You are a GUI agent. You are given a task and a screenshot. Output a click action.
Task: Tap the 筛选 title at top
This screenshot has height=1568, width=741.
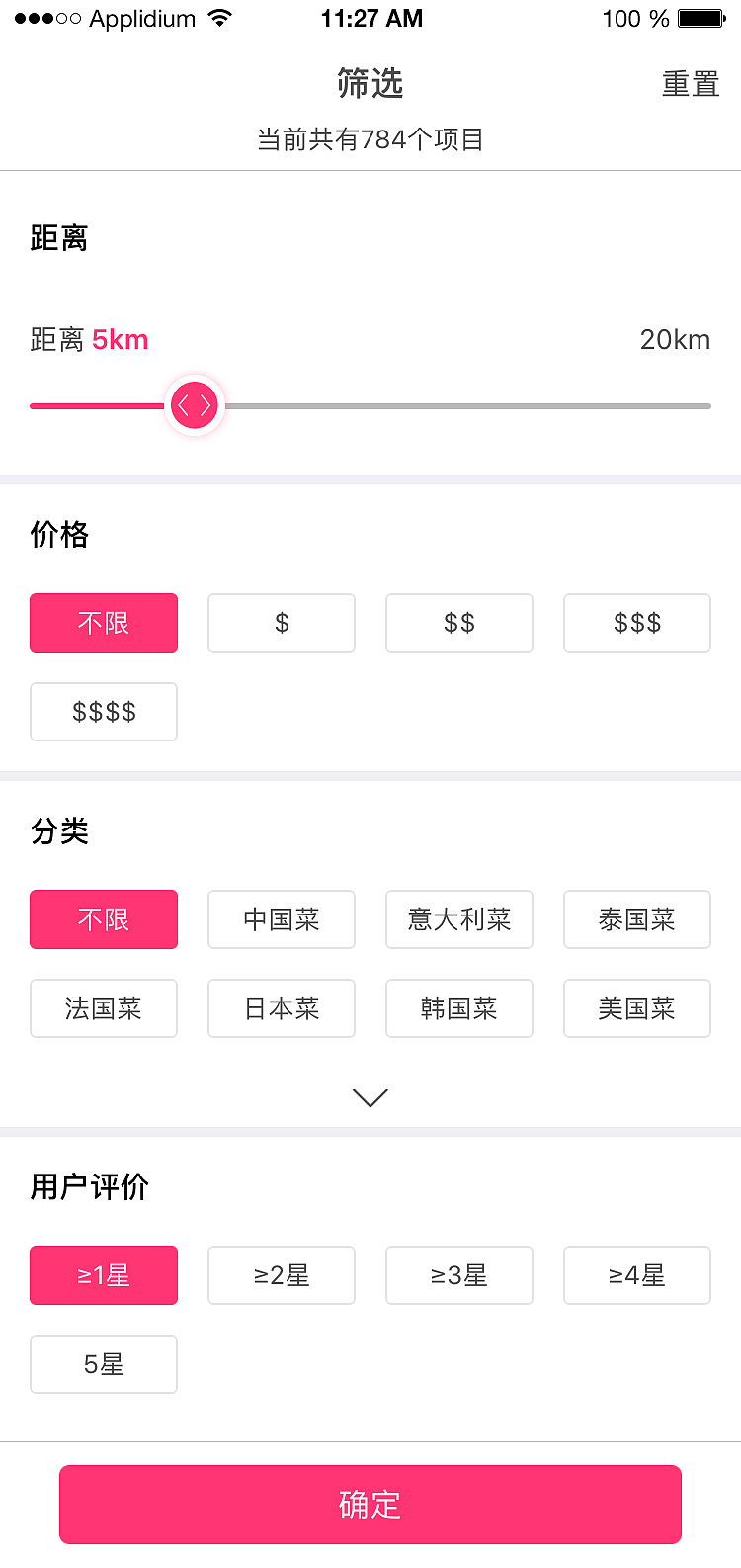(370, 84)
